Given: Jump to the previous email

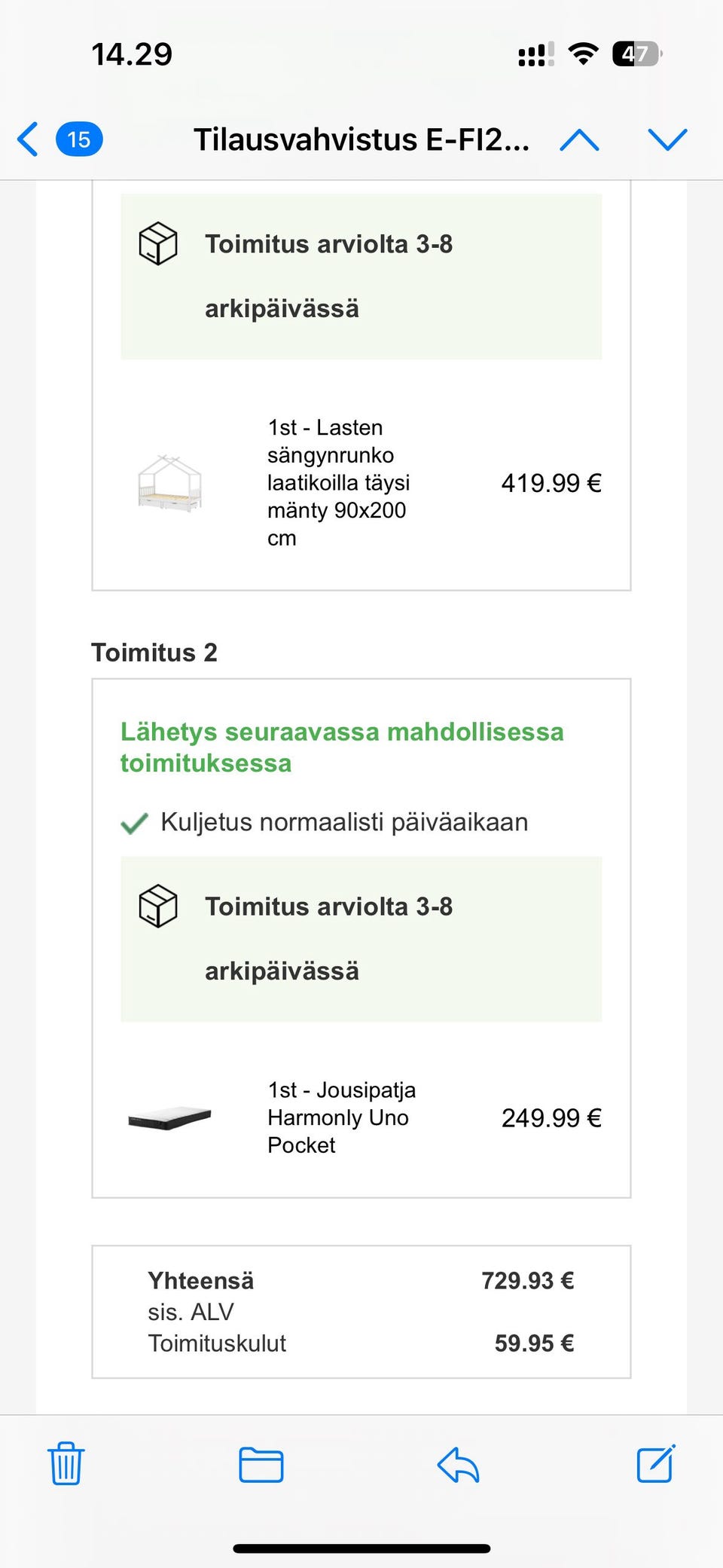Looking at the screenshot, I should [579, 140].
